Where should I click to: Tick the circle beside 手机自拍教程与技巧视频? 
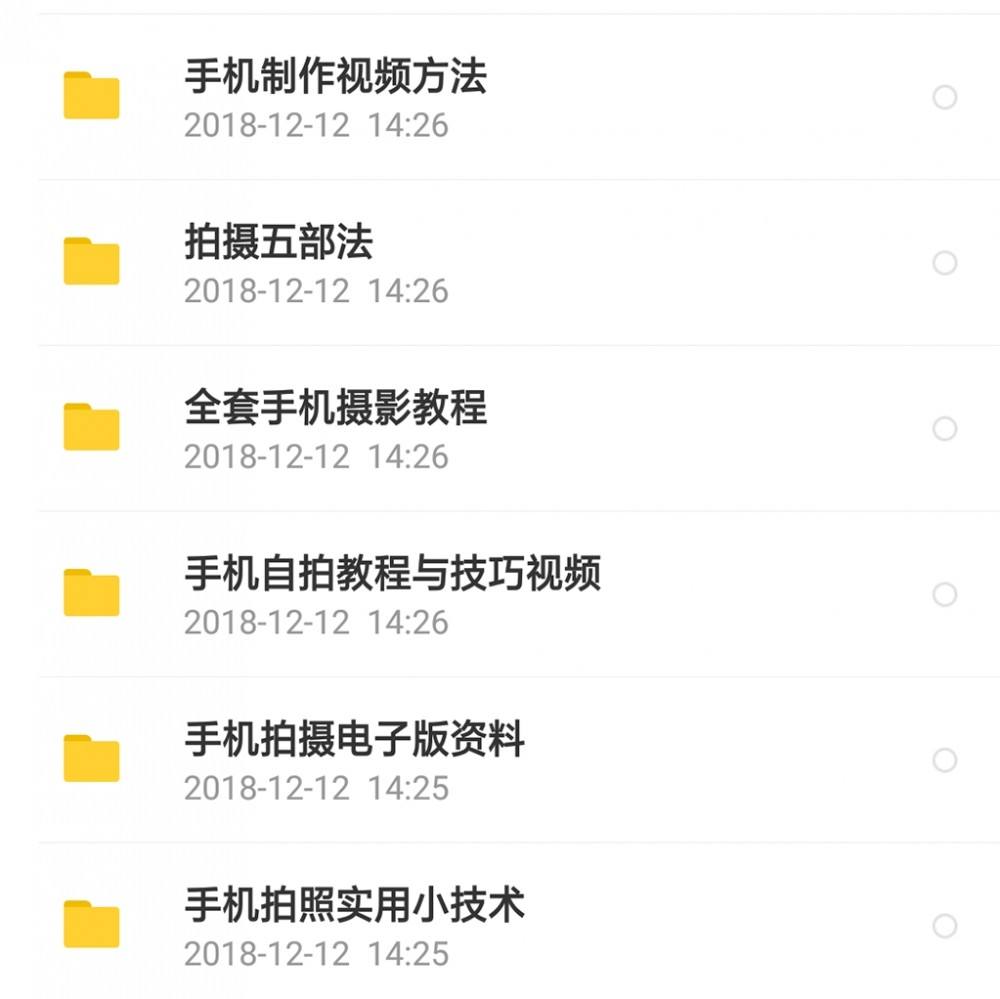(944, 595)
